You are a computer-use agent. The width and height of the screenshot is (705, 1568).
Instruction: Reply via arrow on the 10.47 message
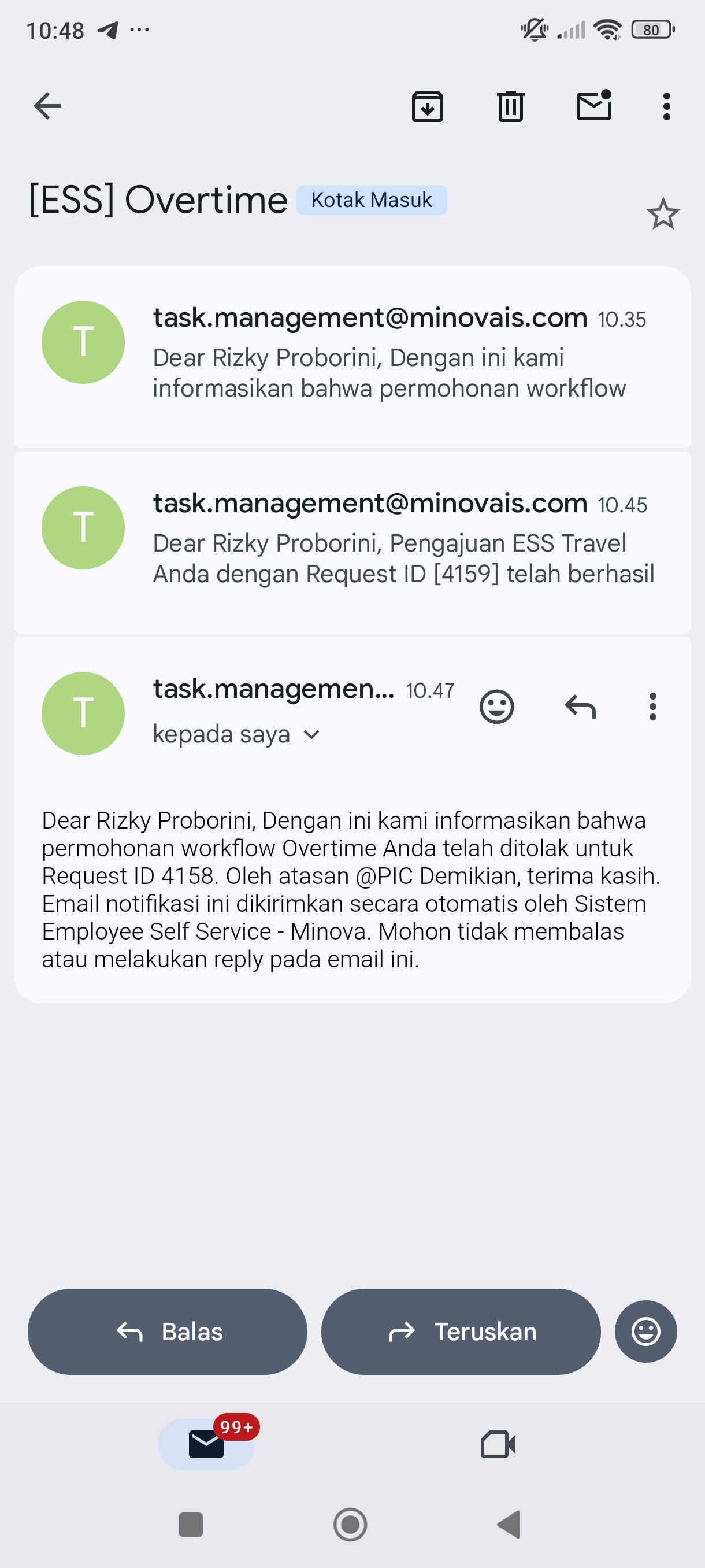pos(580,707)
